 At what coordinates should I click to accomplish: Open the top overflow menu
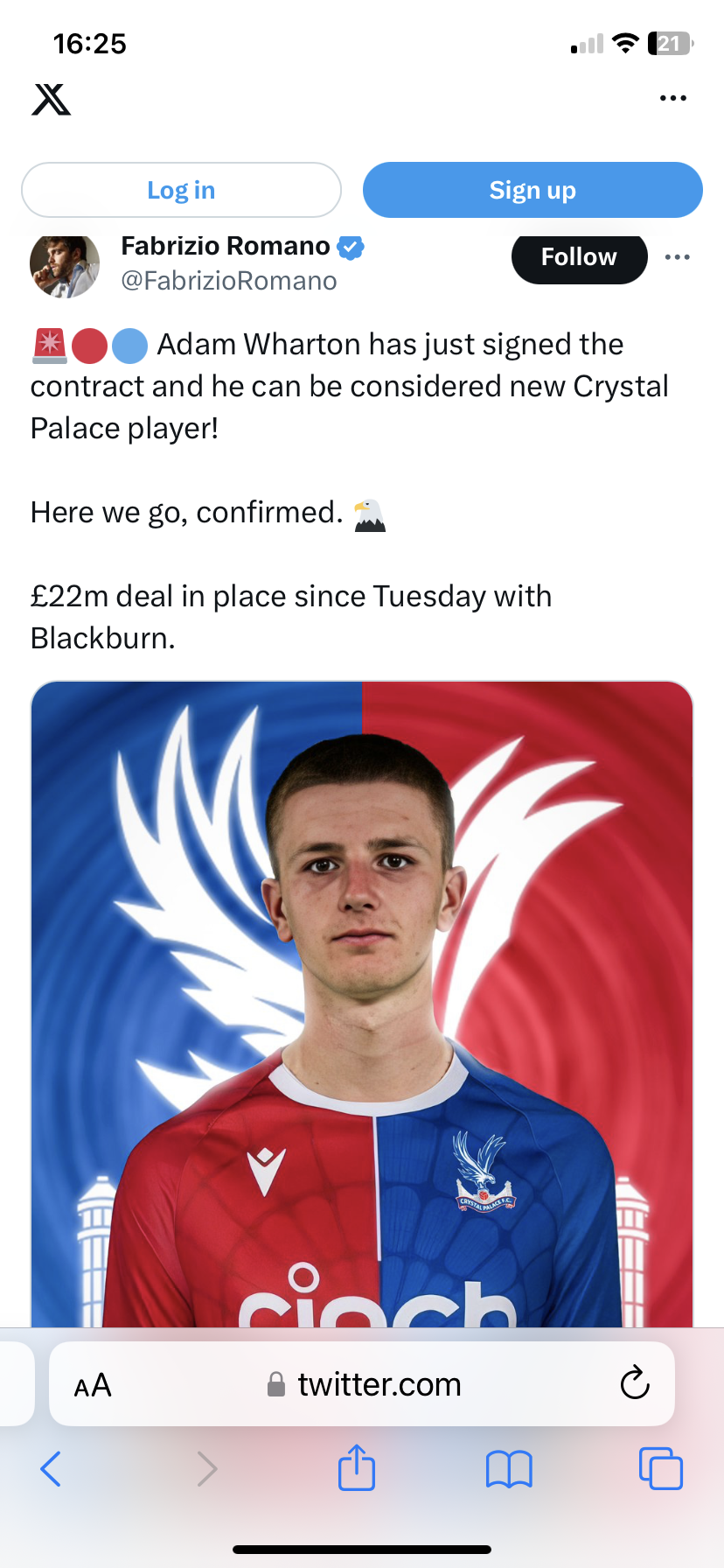672,98
